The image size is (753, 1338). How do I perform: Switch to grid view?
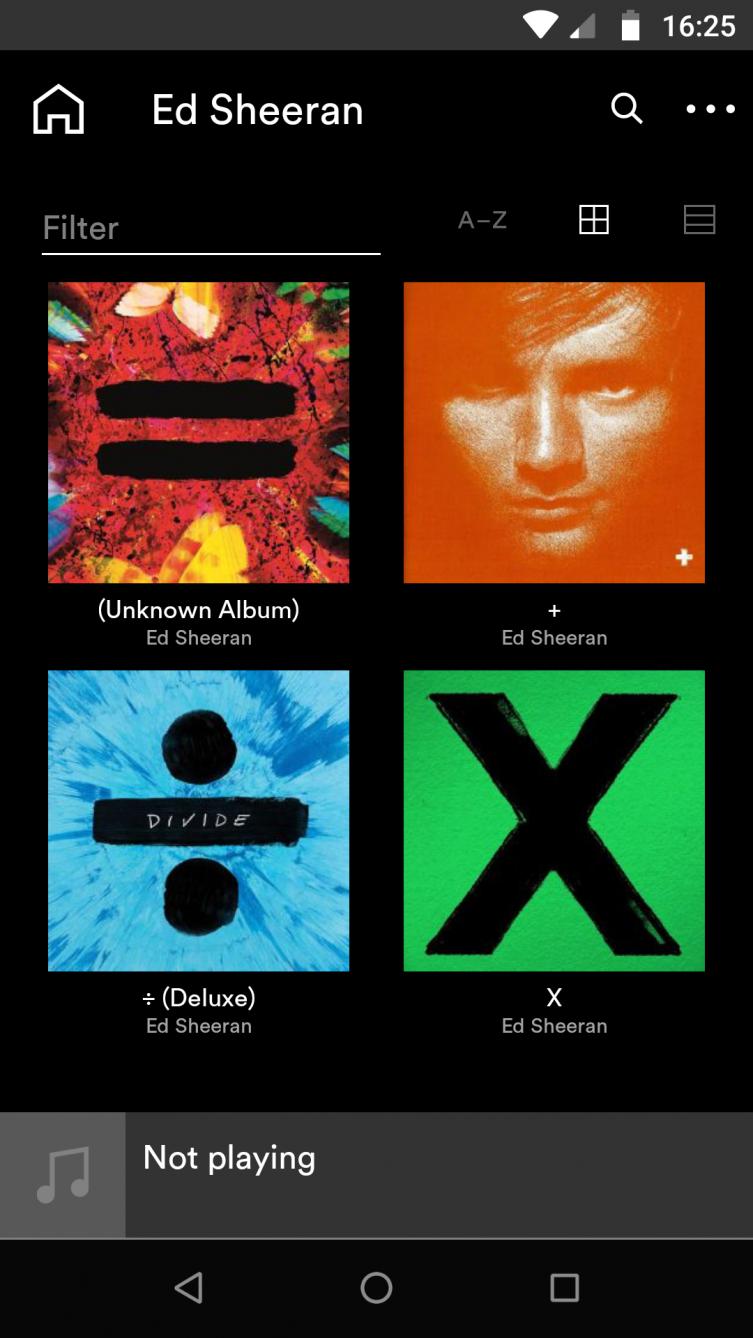[x=594, y=220]
